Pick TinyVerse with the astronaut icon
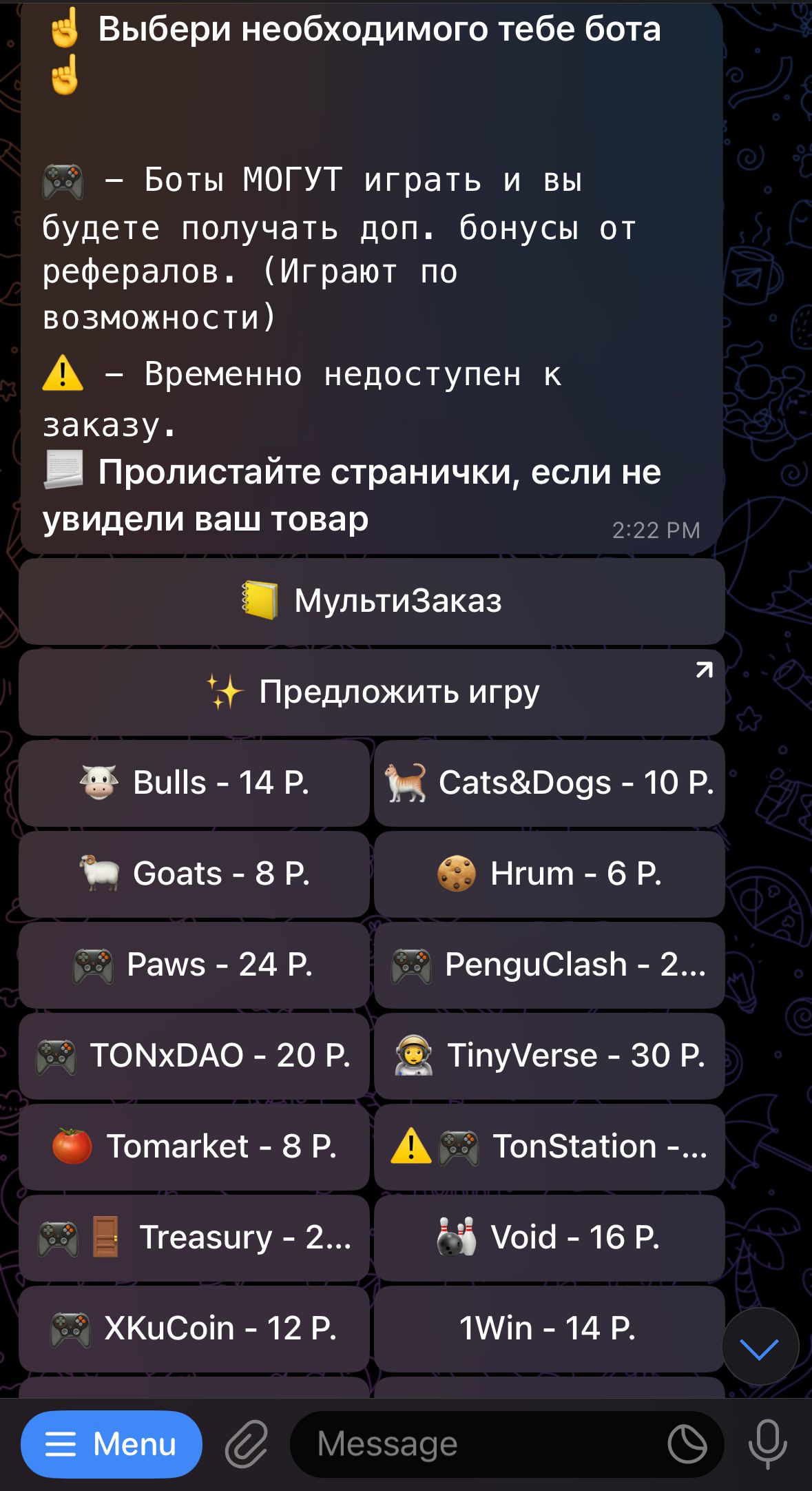Image resolution: width=812 pixels, height=1491 pixels. tap(549, 1056)
